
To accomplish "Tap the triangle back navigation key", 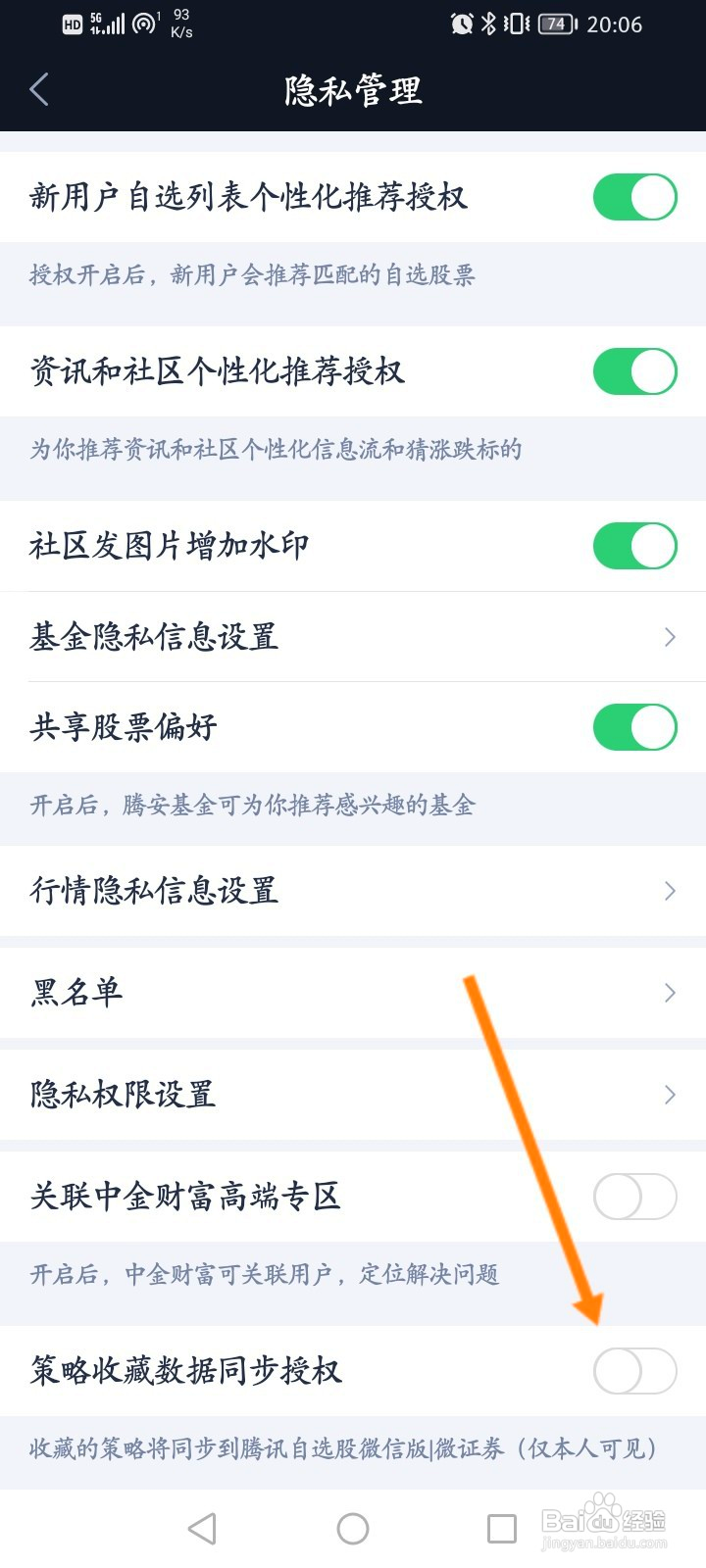I will 202,1527.
